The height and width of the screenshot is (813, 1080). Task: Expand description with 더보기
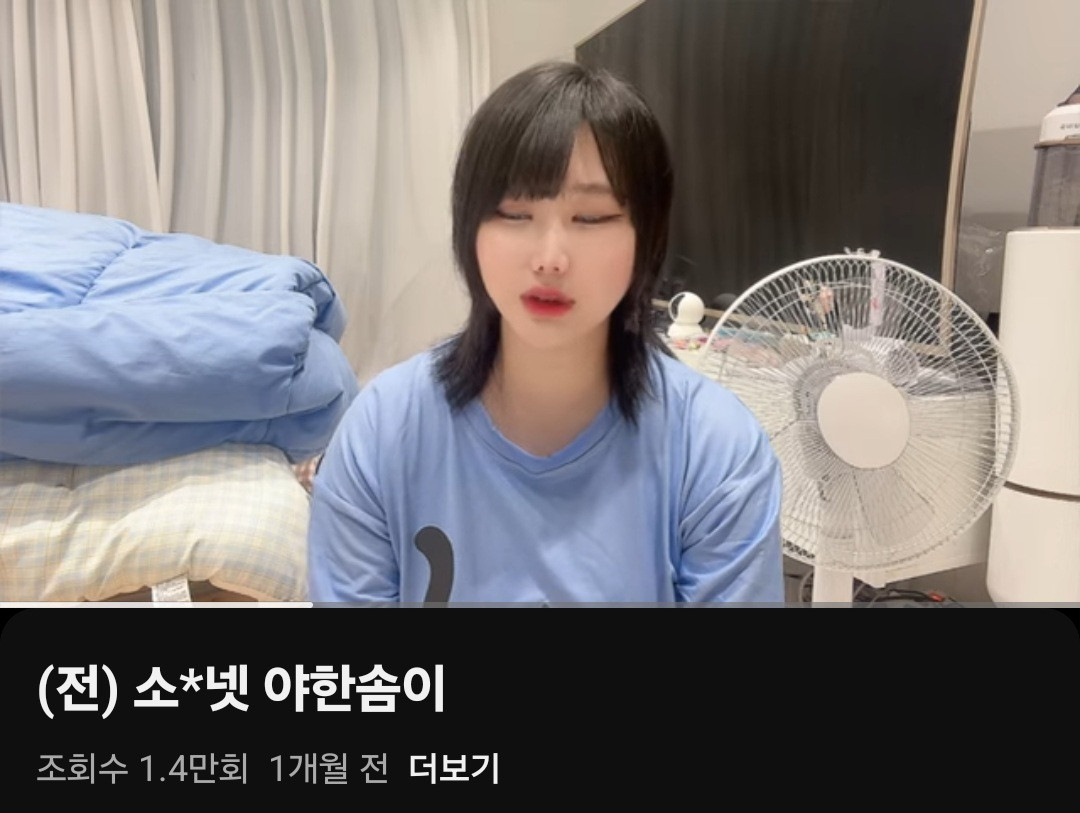pos(453,768)
